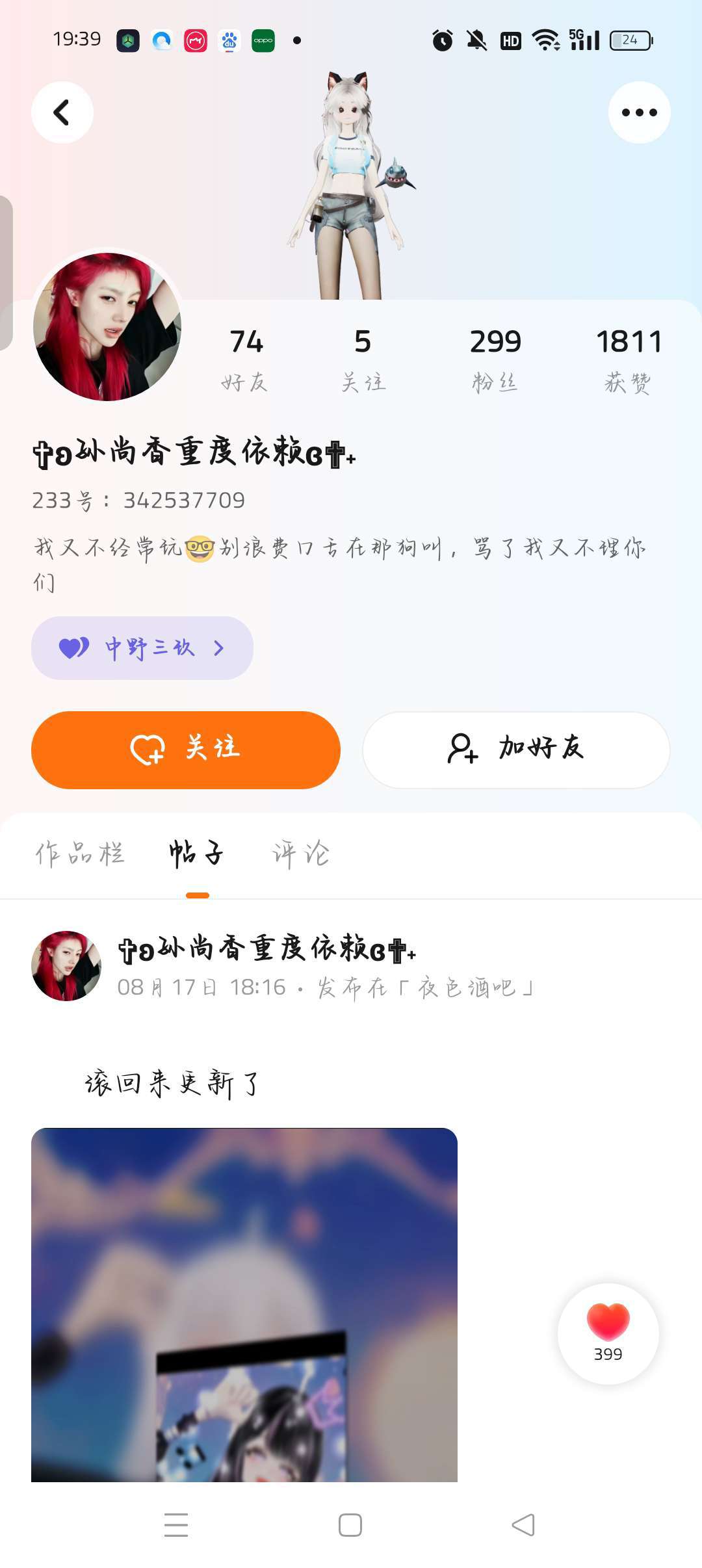Select the 帖子 tab
Viewport: 702px width, 1568px height.
196,854
